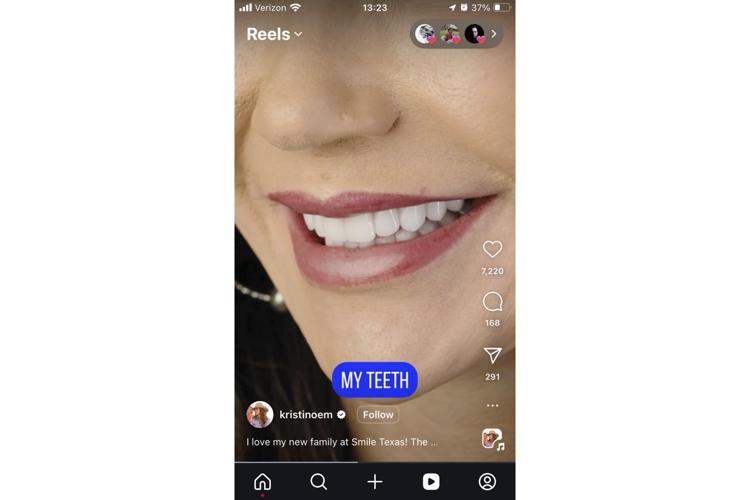Go to the Home tab
This screenshot has height=500, width=750.
pyautogui.click(x=262, y=482)
